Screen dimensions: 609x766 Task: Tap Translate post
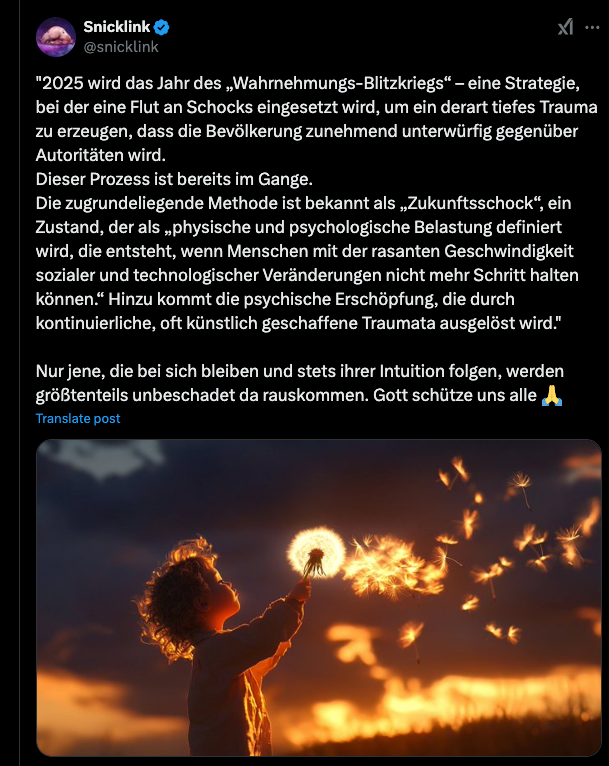78,418
